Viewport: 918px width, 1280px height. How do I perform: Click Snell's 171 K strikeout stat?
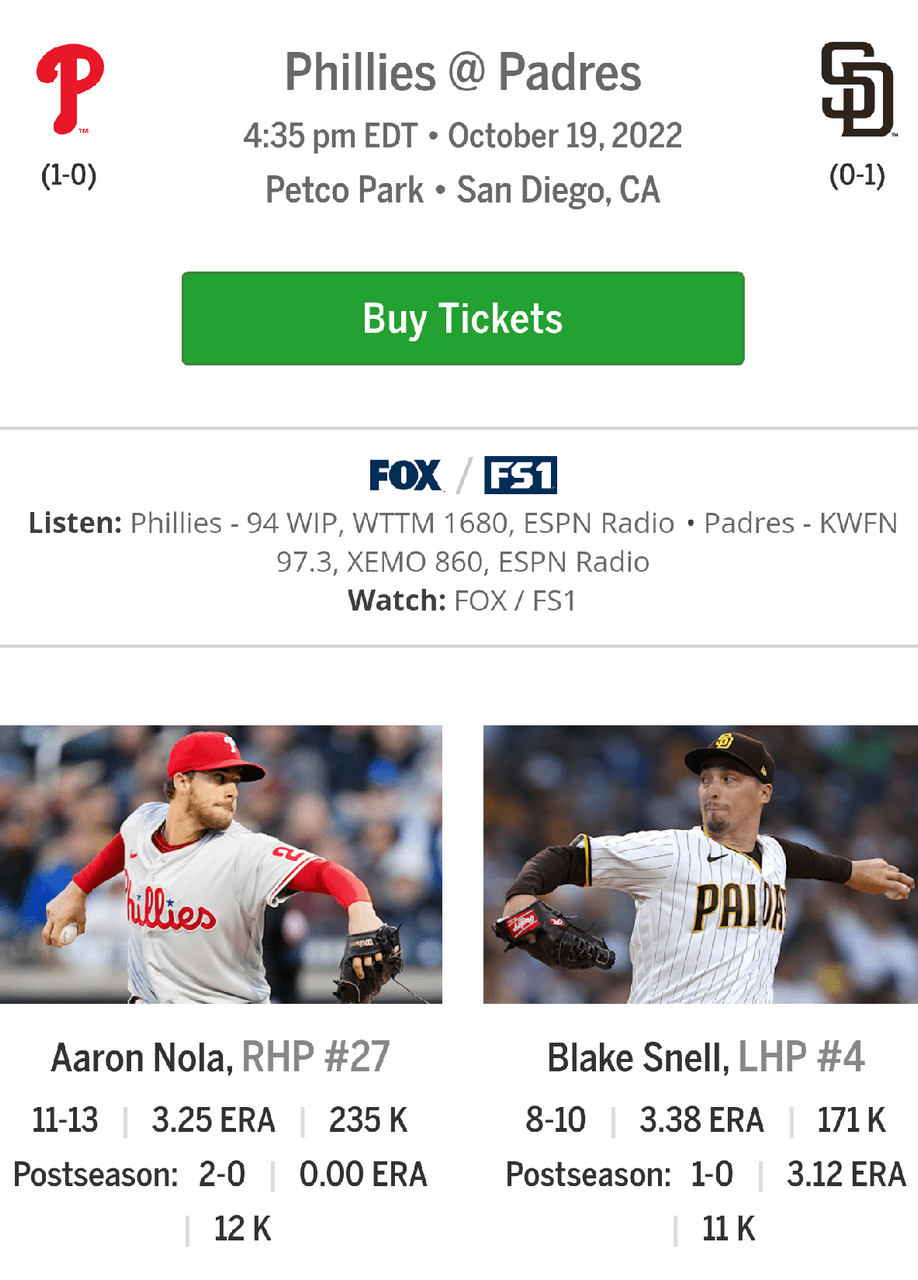tap(849, 1120)
